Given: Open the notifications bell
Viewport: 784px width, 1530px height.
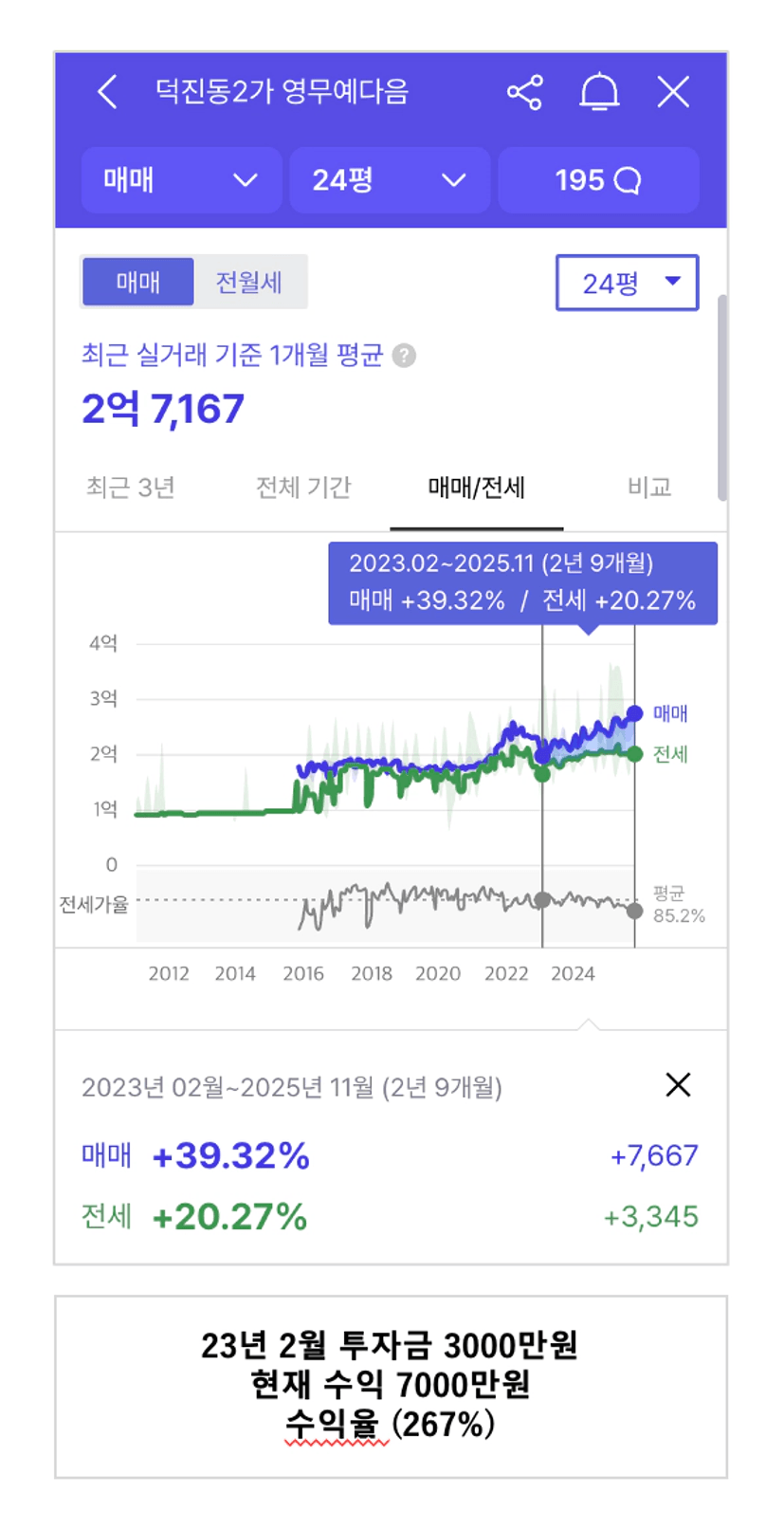Looking at the screenshot, I should [599, 92].
